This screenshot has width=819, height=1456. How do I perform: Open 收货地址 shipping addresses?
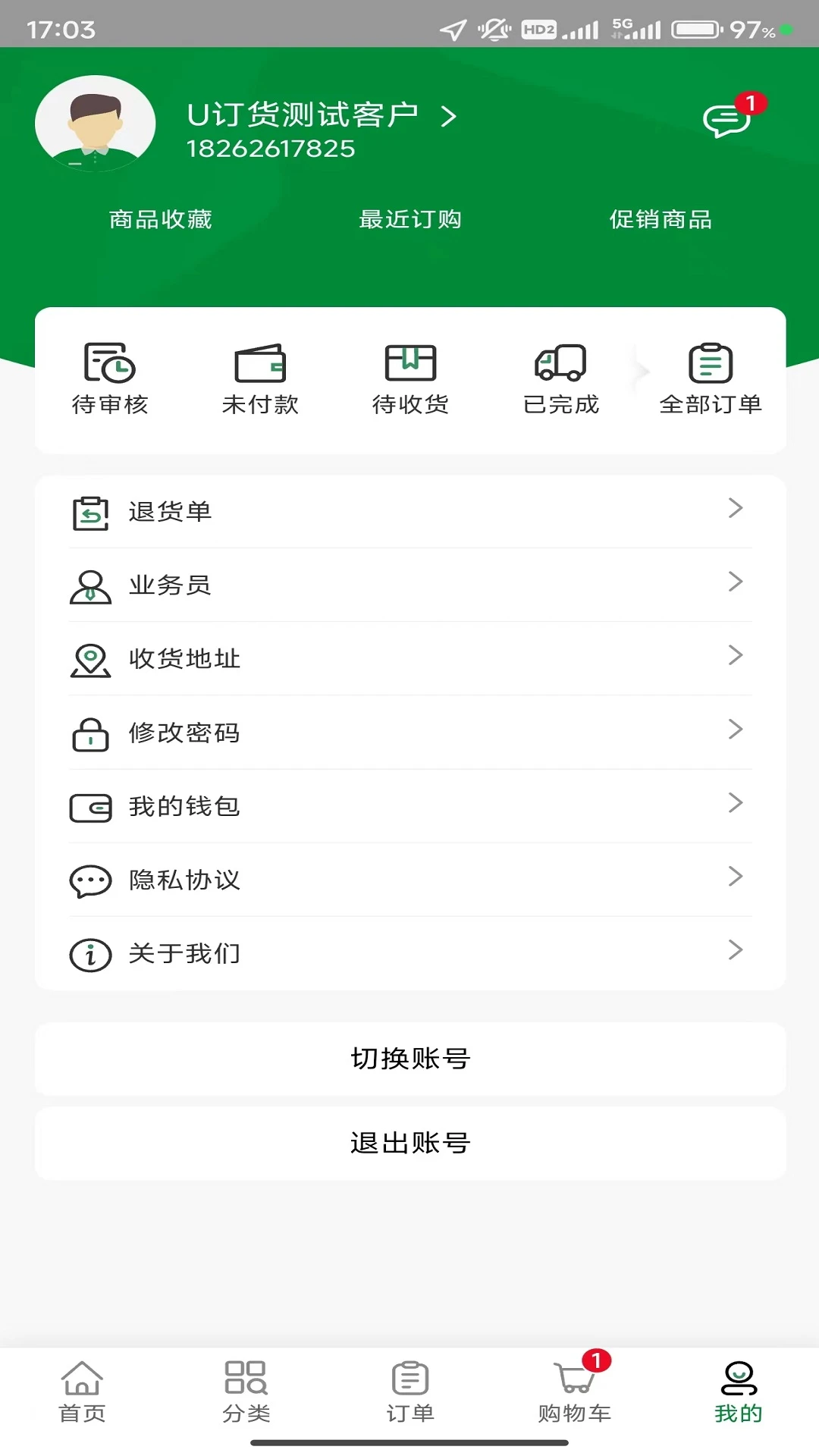point(410,658)
